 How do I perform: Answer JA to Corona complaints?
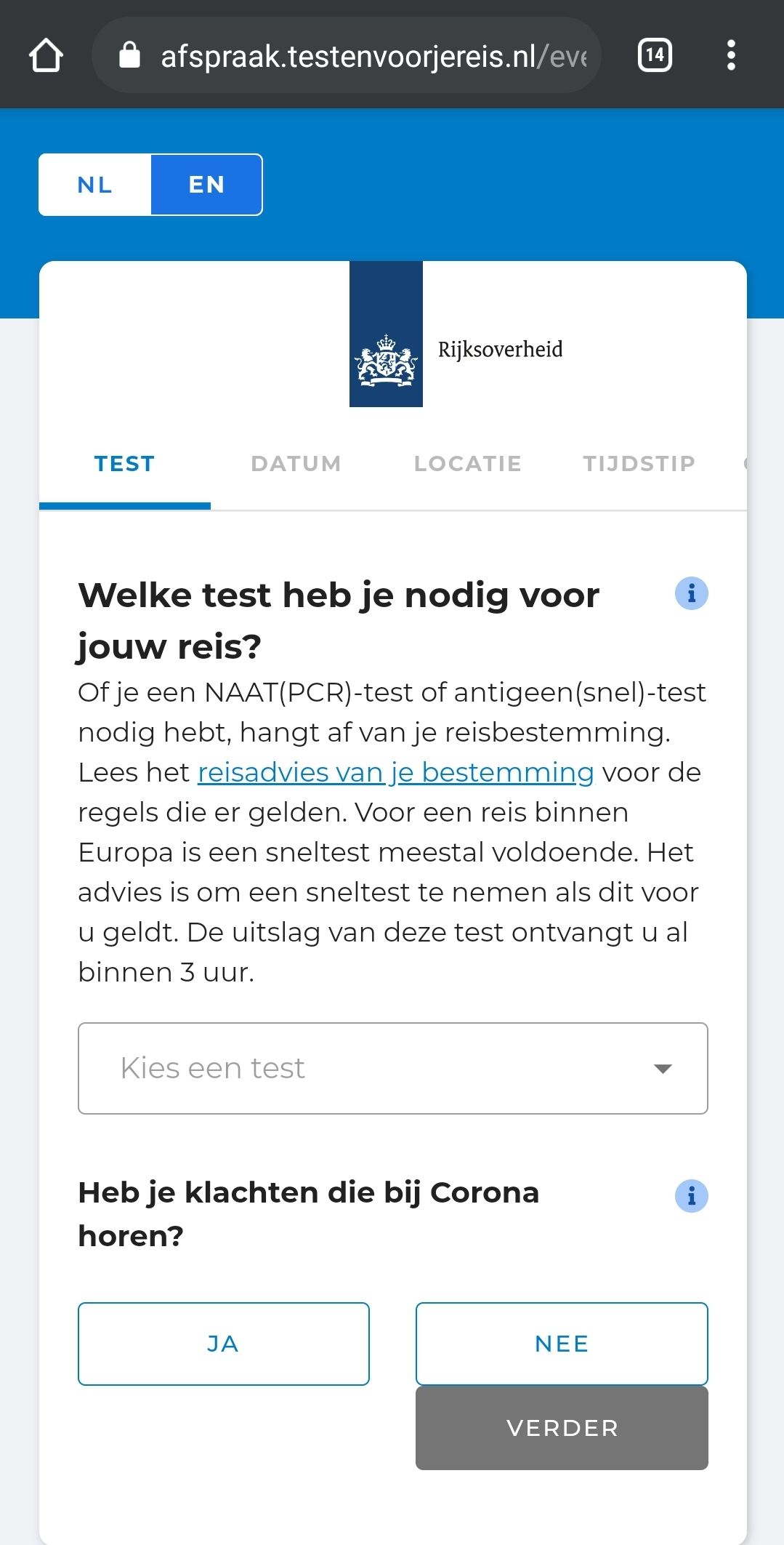[223, 1344]
